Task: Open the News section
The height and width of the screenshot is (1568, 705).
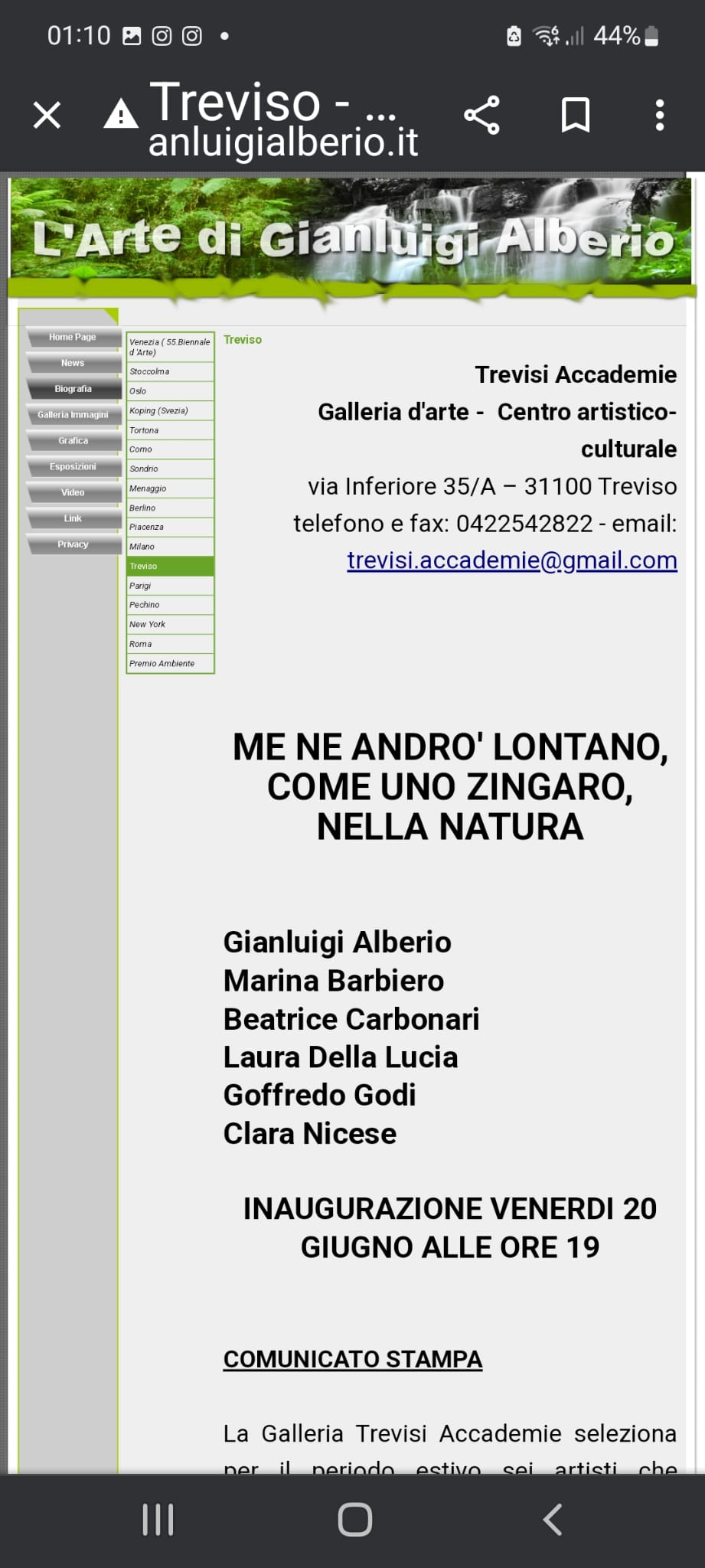Action: (x=73, y=363)
